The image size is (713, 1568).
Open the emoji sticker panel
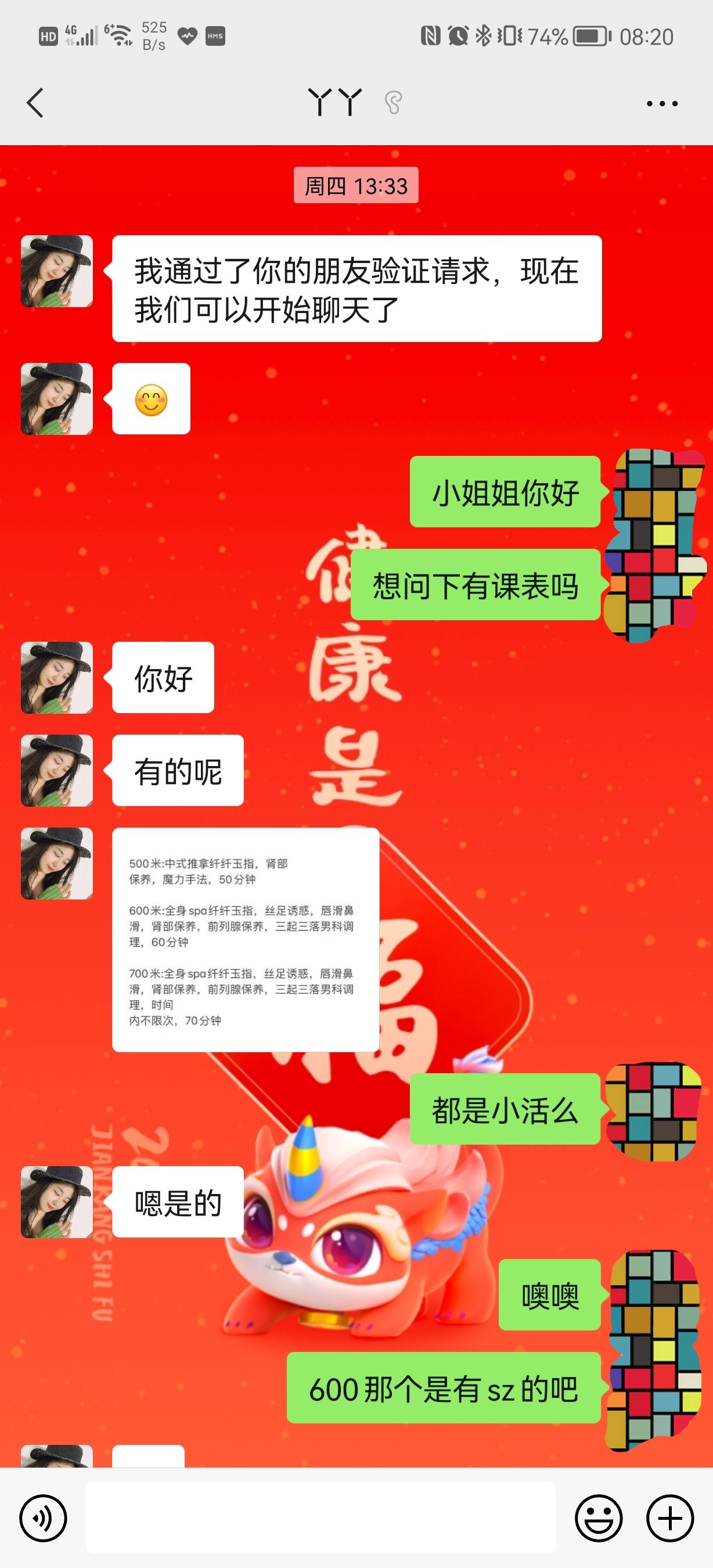pos(598,1518)
